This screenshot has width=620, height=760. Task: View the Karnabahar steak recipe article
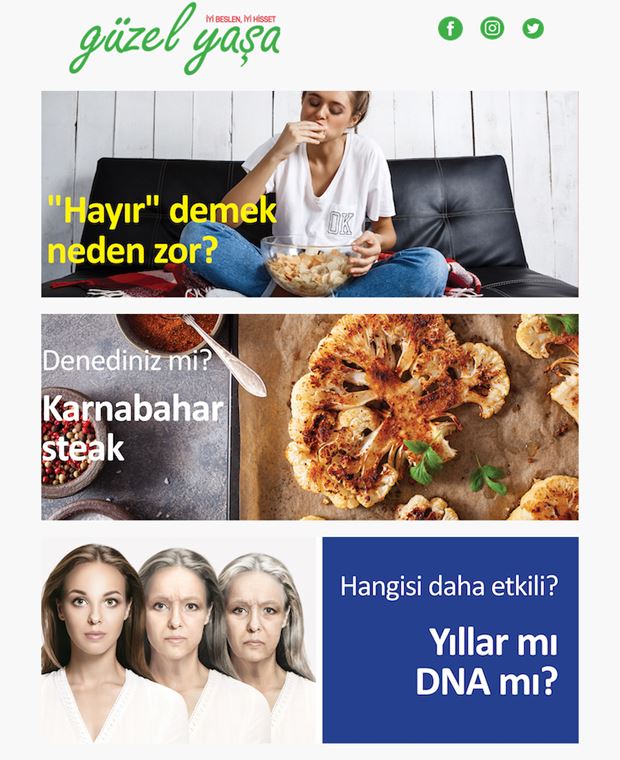309,417
